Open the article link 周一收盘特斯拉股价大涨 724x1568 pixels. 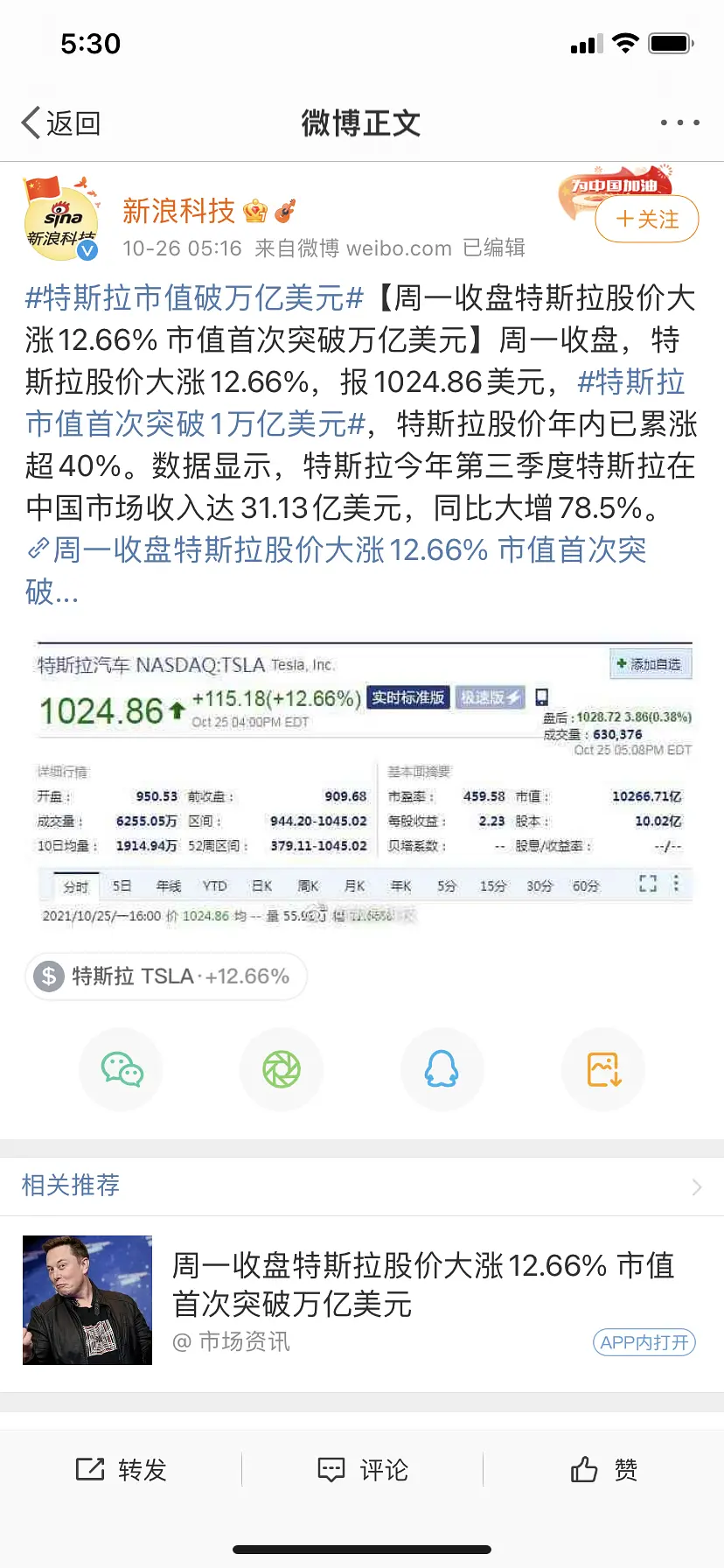[x=341, y=550]
